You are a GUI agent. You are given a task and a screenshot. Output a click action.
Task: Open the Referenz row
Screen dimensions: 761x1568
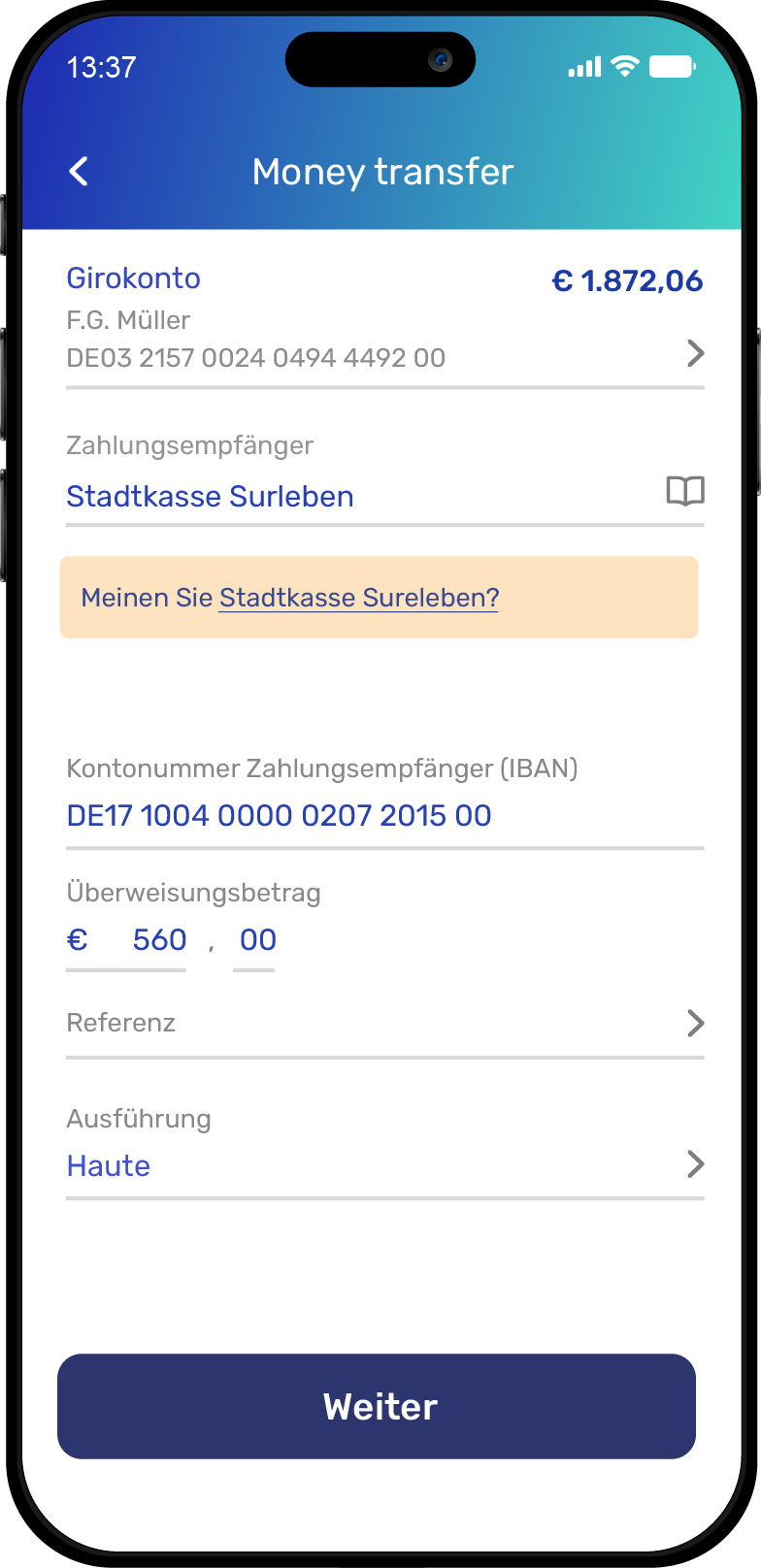point(385,1024)
